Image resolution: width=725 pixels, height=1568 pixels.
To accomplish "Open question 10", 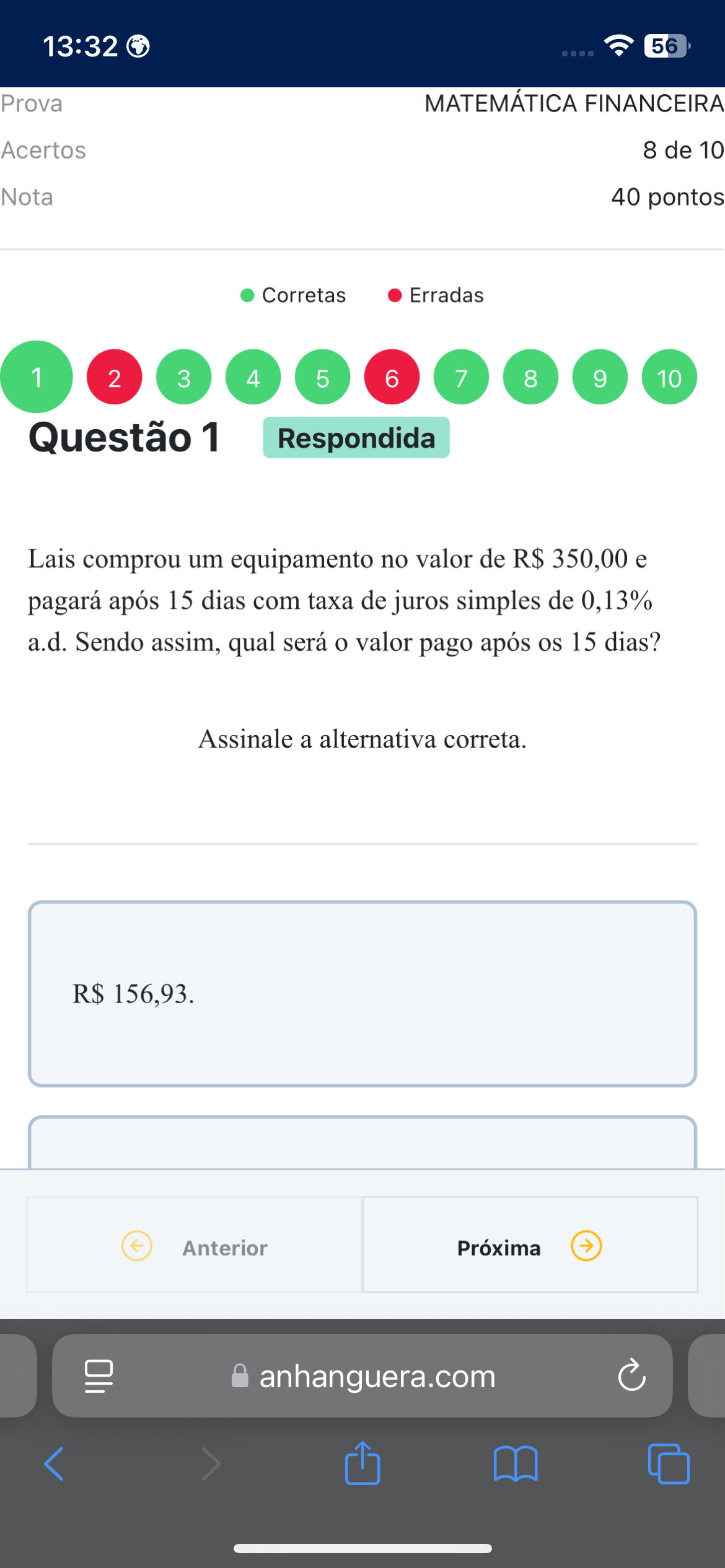I will point(669,377).
